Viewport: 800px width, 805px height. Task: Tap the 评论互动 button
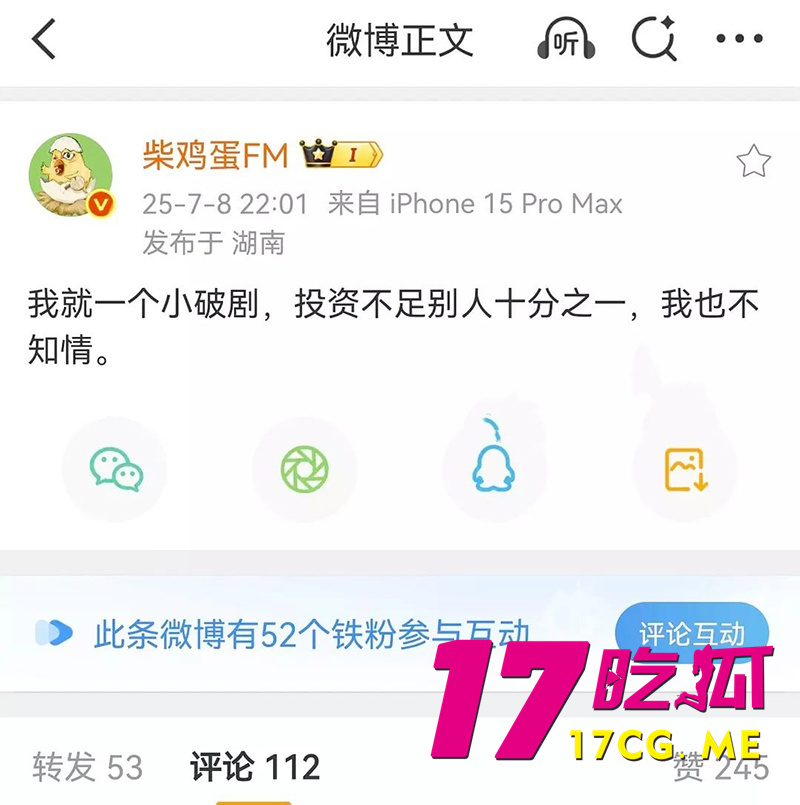coord(692,634)
